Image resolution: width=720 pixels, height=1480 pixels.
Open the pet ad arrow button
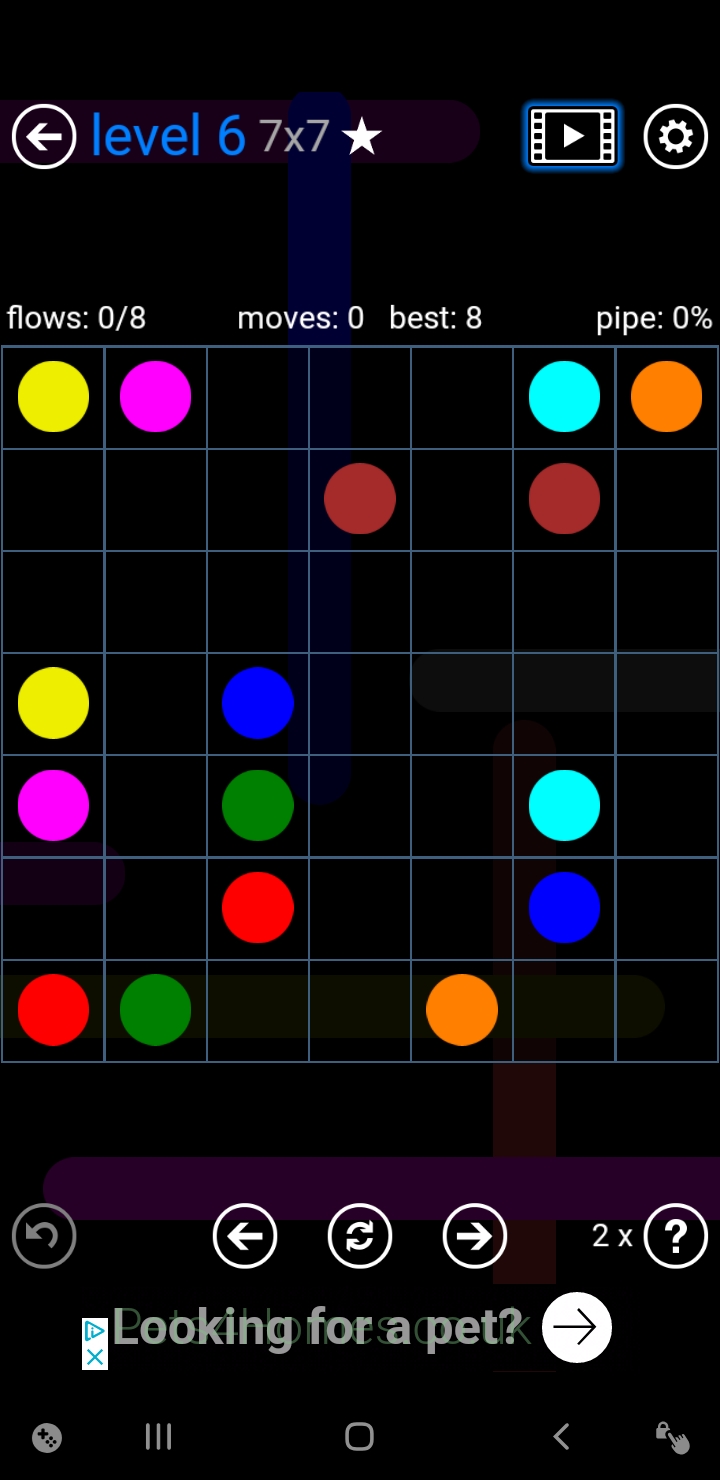coord(576,1327)
